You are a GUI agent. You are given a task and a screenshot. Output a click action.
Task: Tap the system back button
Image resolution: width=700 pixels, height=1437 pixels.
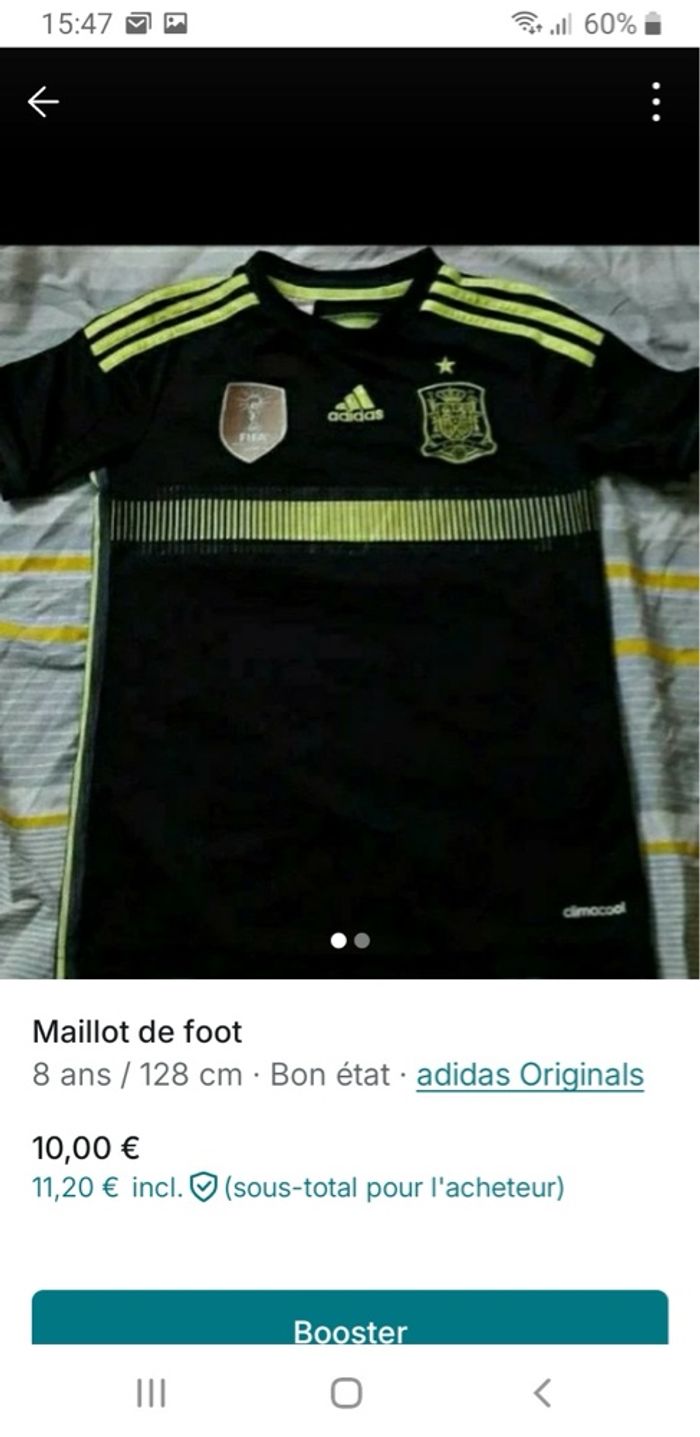[x=542, y=1393]
